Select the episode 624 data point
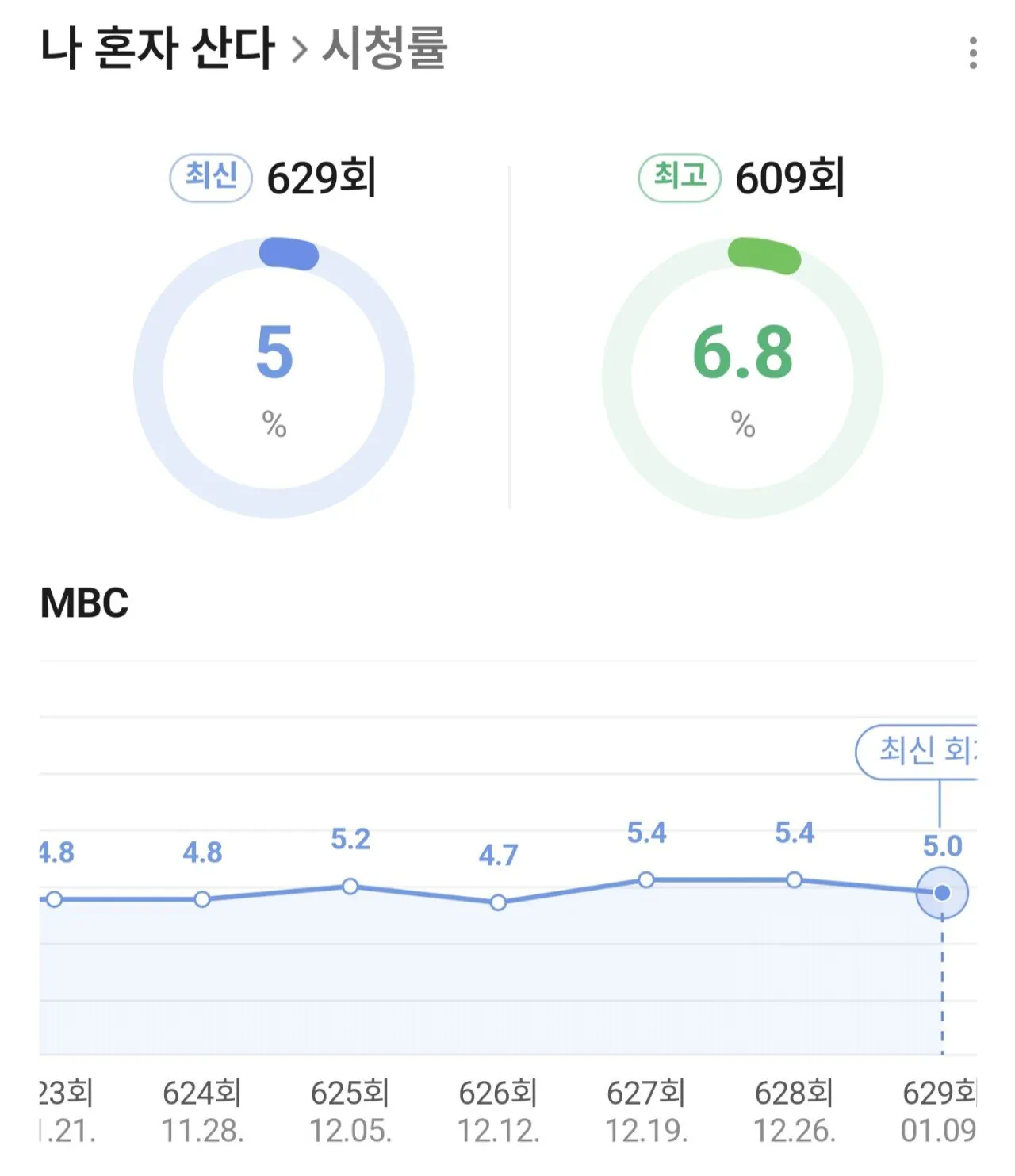Screen dimensions: 1015x1176 click(202, 899)
